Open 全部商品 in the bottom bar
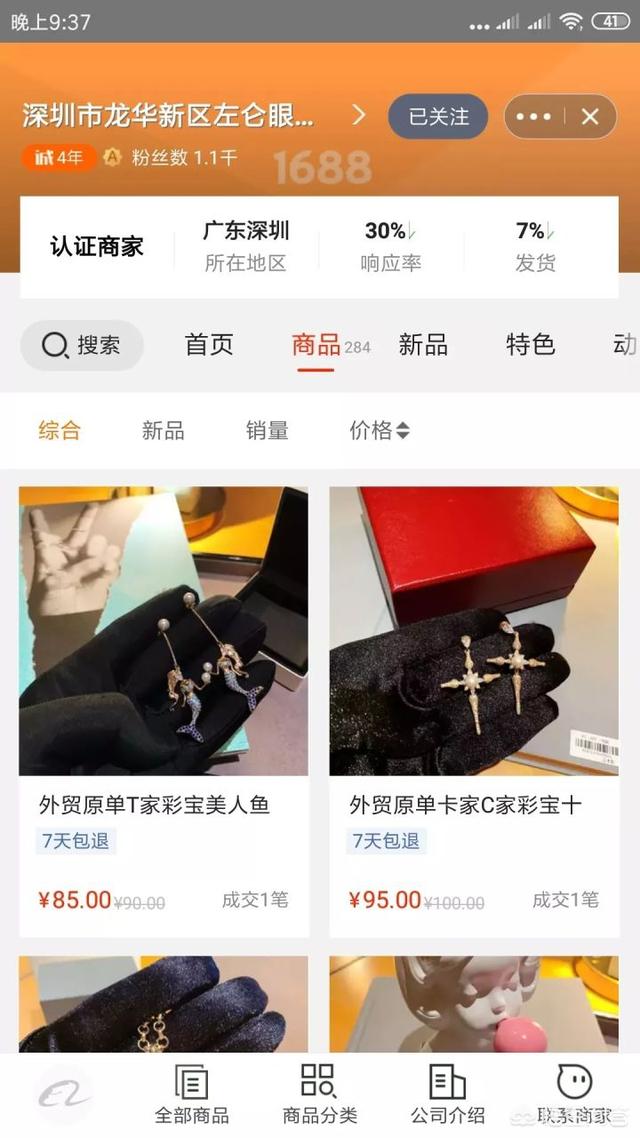Viewport: 640px width, 1138px height. coord(191,1094)
